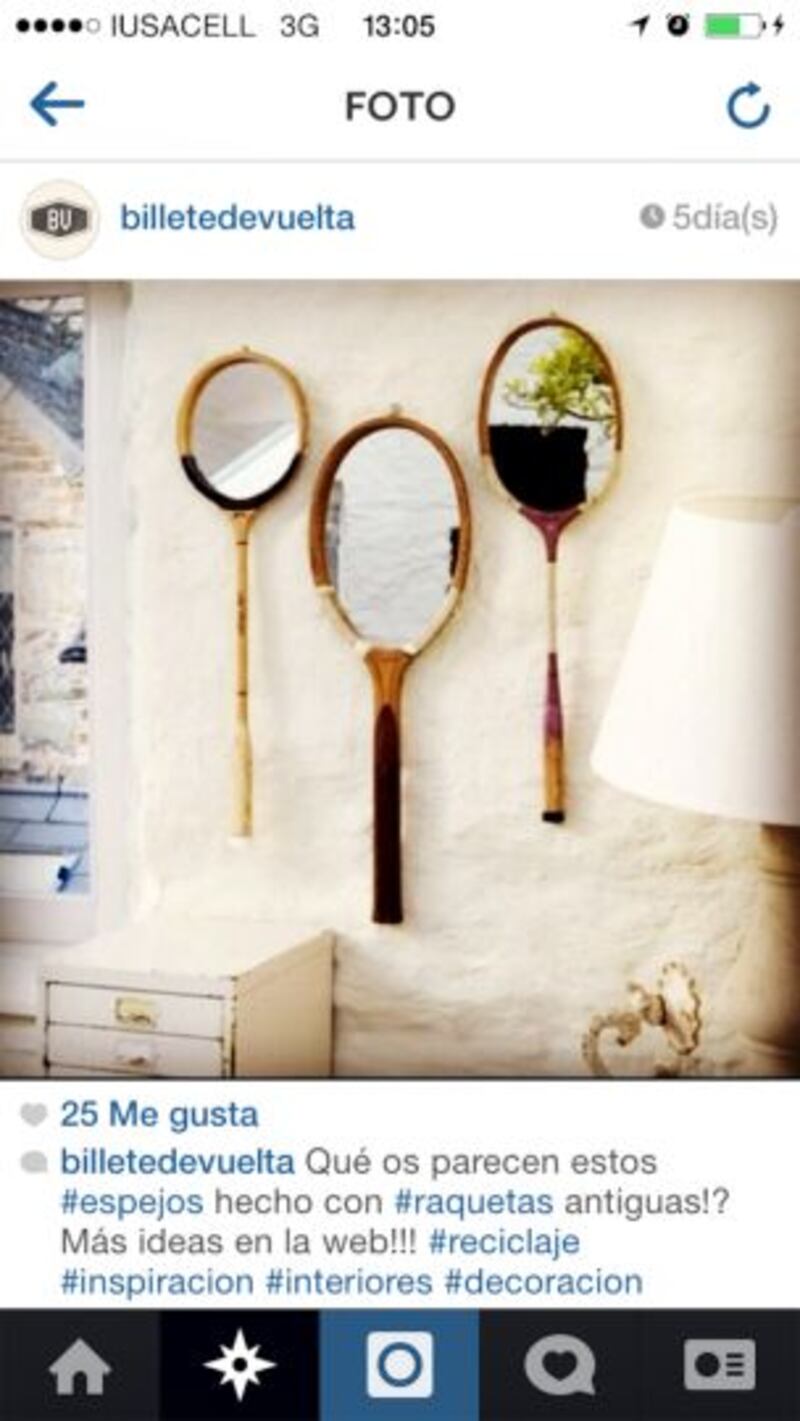Switch to the activity heart tab

coord(560,1366)
